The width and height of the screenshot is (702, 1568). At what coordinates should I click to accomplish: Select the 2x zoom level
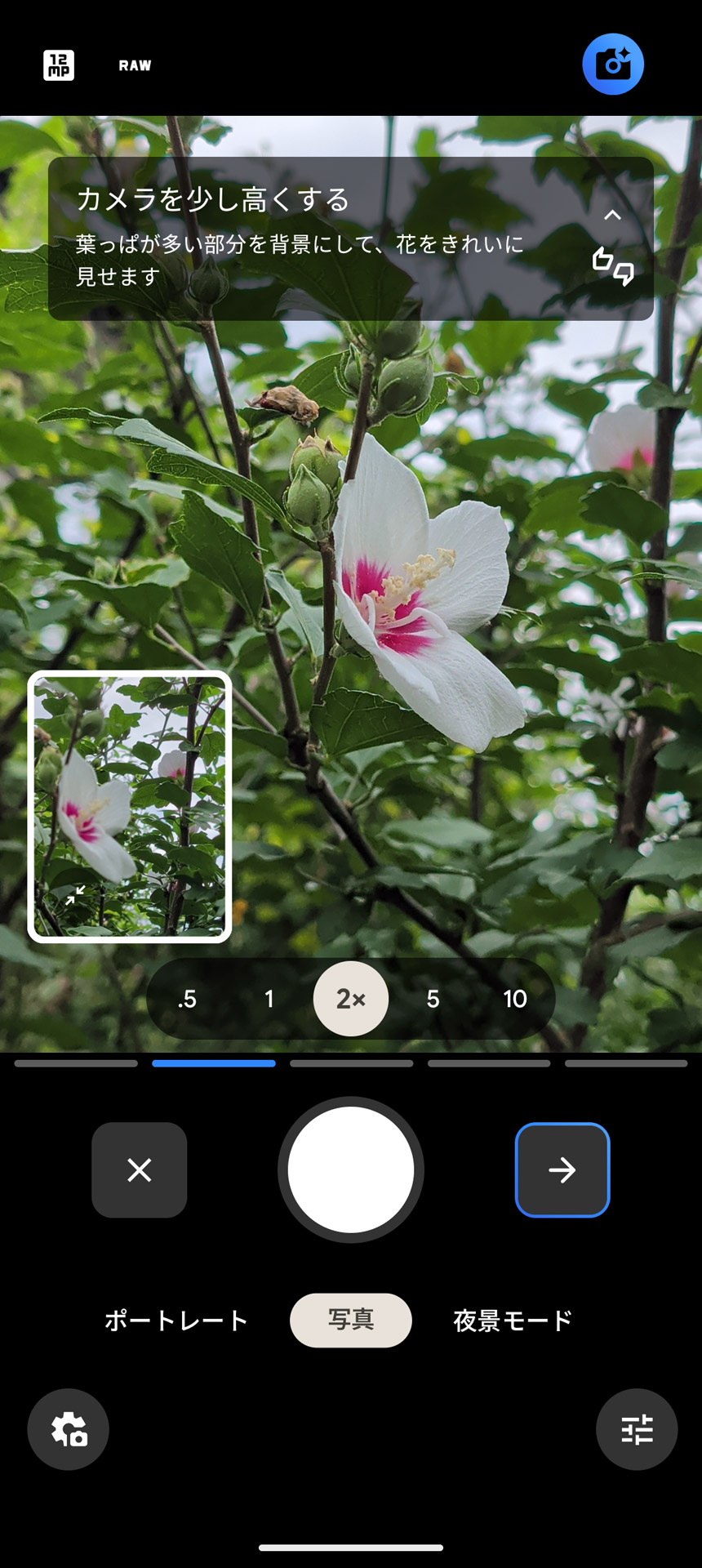[x=350, y=998]
